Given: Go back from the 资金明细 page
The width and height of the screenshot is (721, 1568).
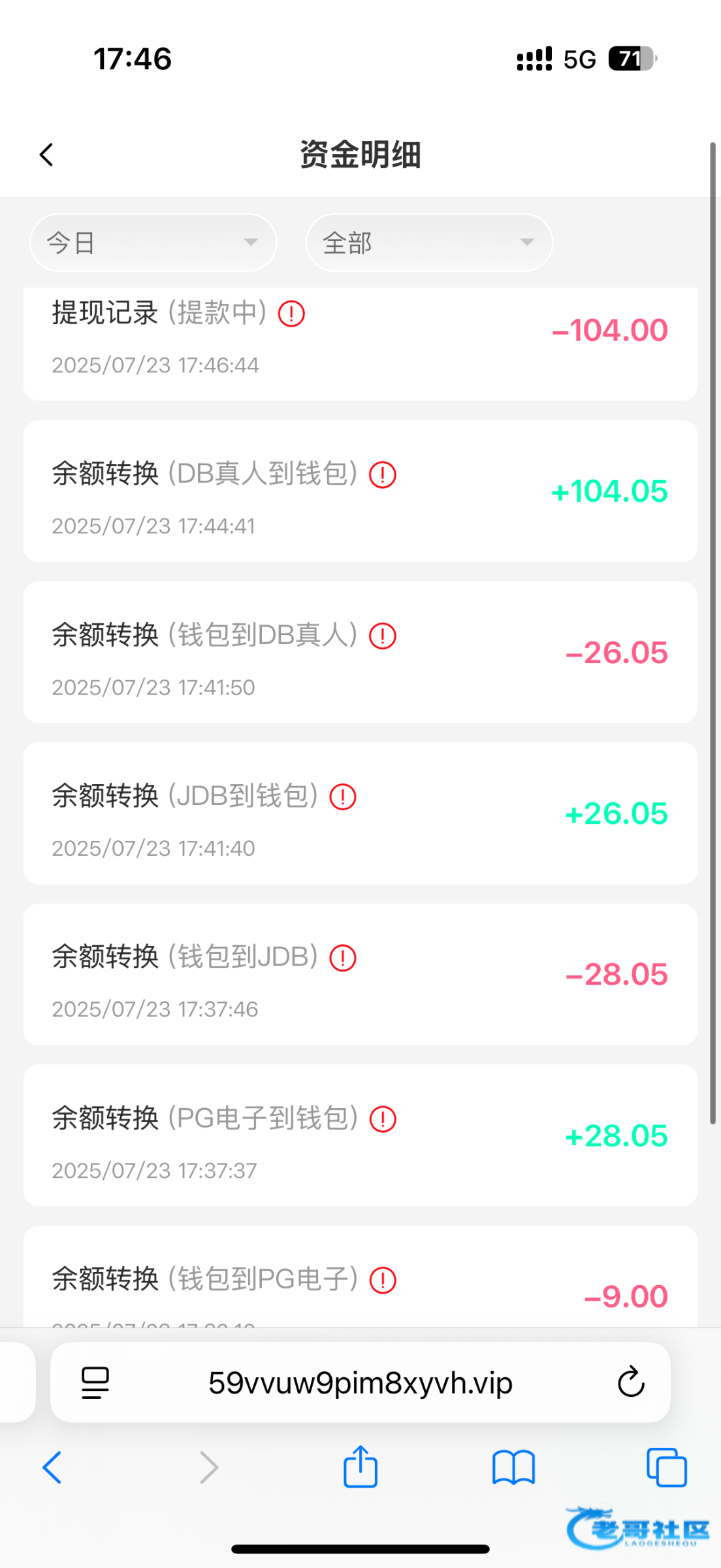Looking at the screenshot, I should pos(46,155).
